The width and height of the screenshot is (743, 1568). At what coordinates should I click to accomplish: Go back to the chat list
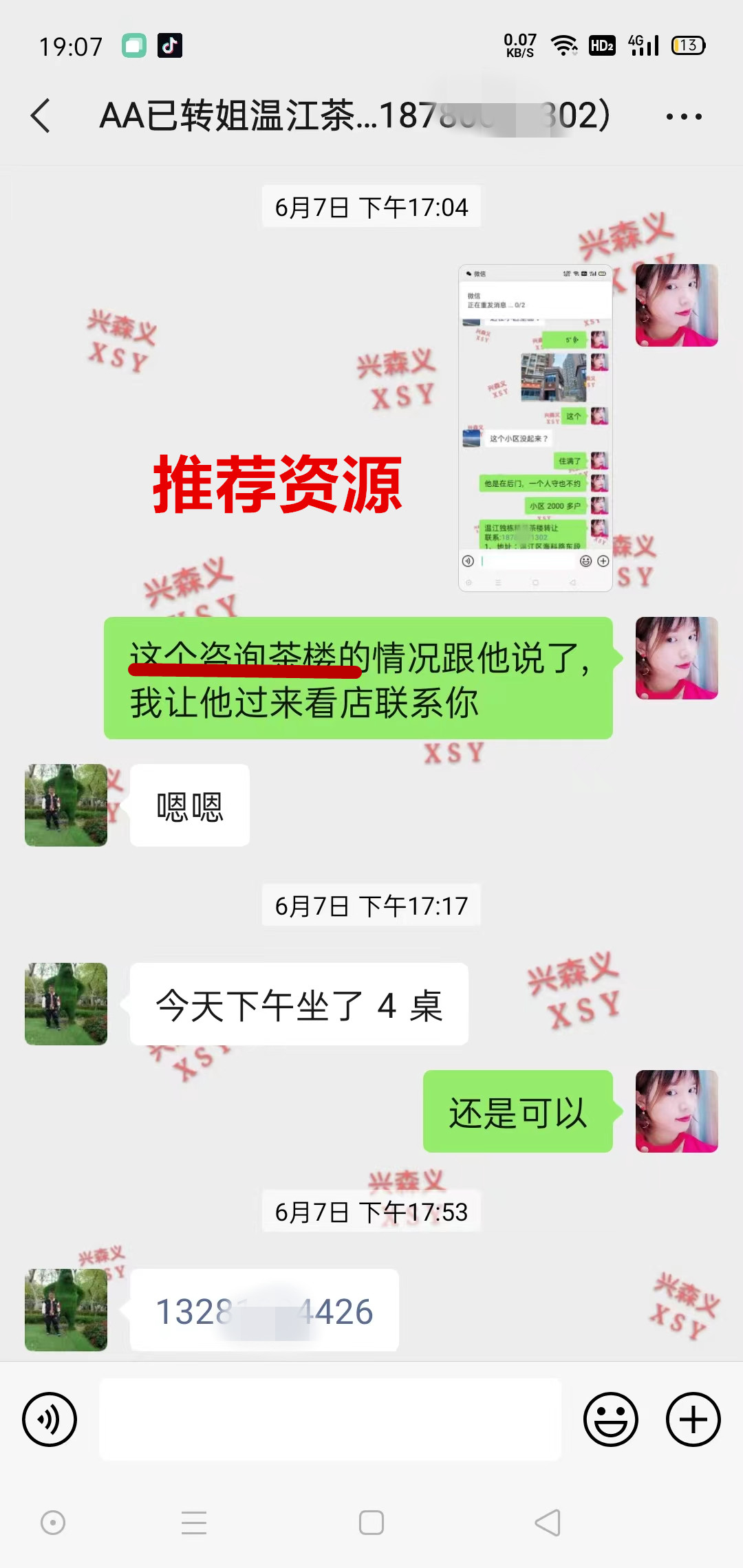coord(41,116)
